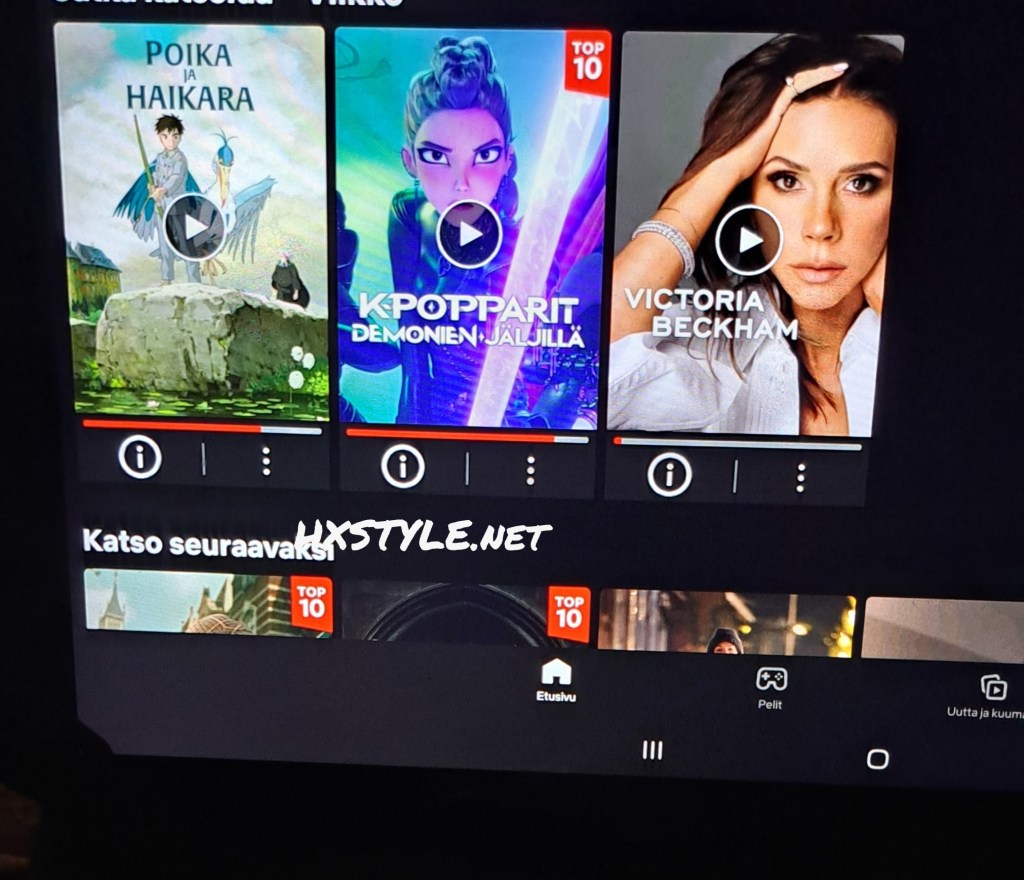Screen dimensions: 1024x880
Task: Go to the Etusivu tab
Action: click(556, 680)
